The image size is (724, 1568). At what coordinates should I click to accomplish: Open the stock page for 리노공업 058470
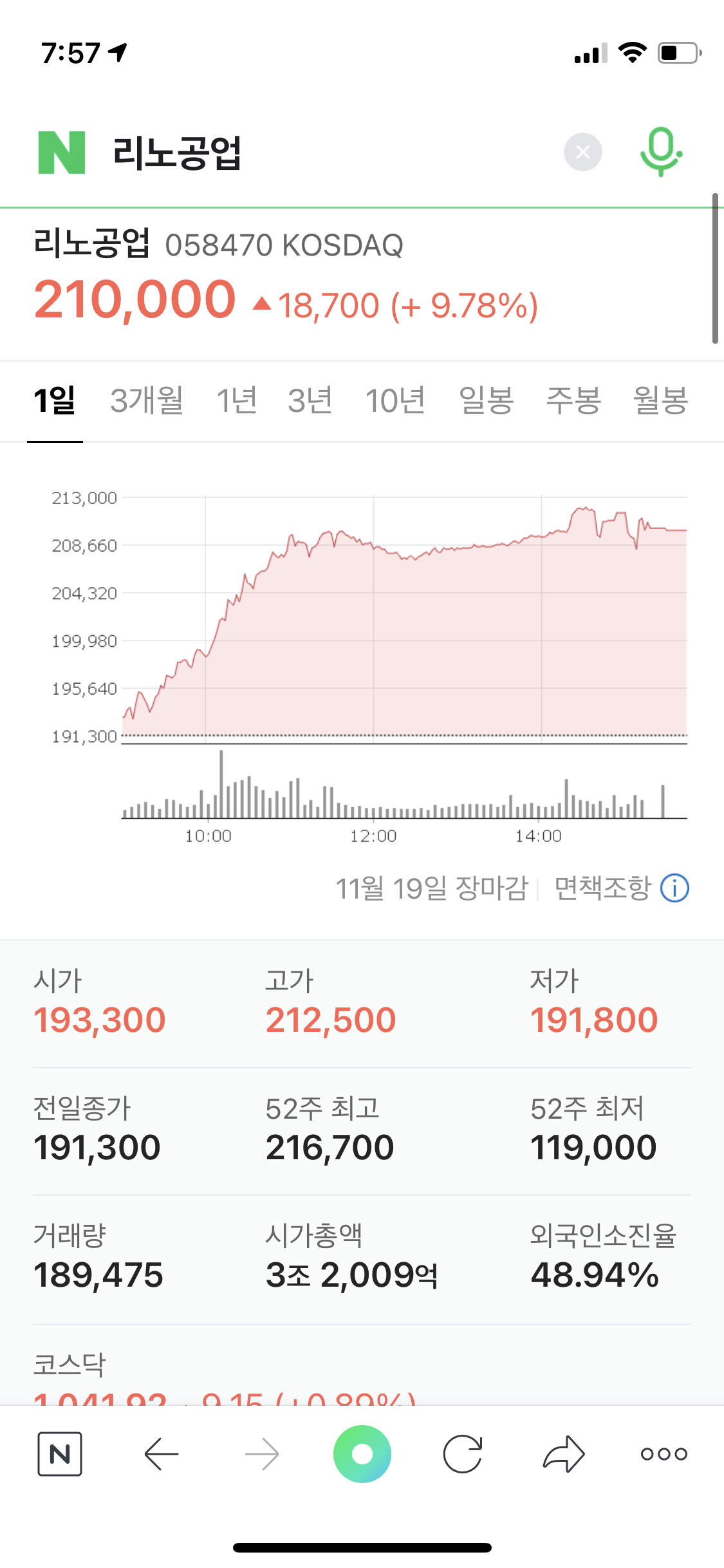[219, 245]
